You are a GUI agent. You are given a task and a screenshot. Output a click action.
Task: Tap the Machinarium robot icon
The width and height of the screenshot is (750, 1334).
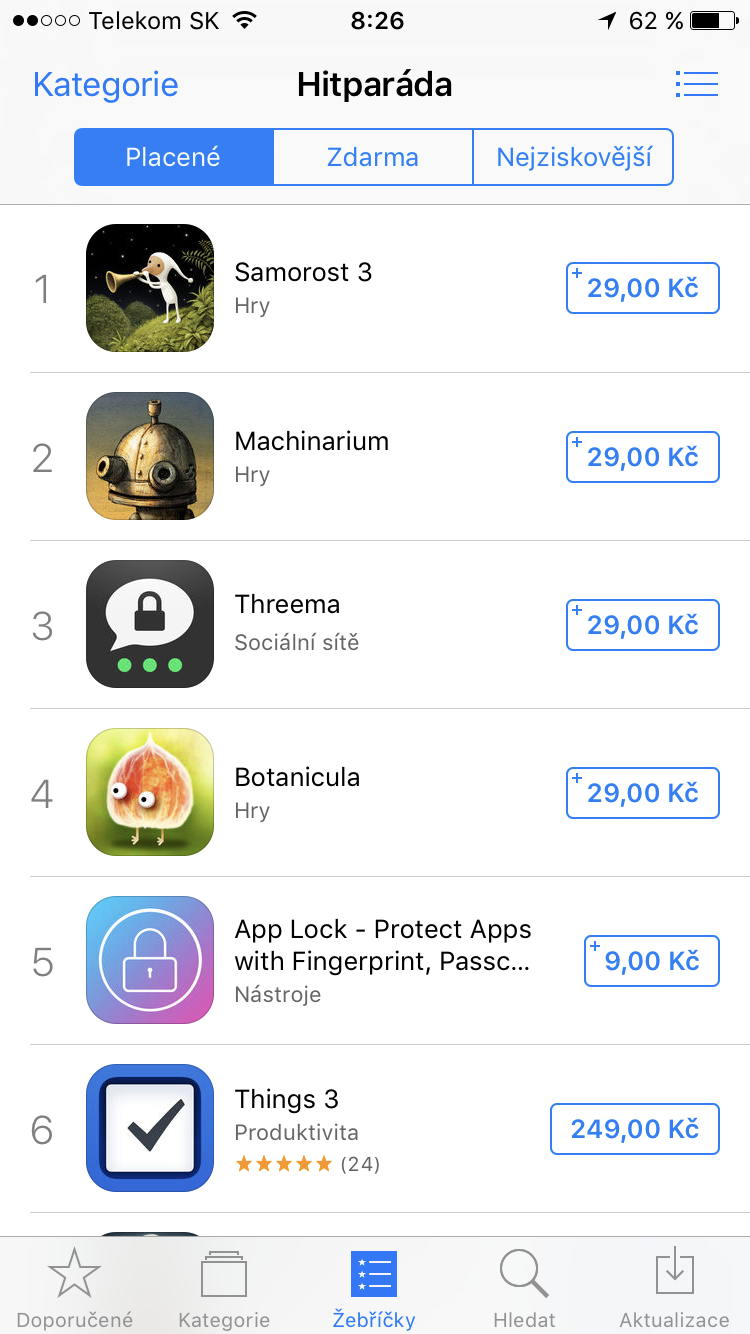click(x=150, y=457)
